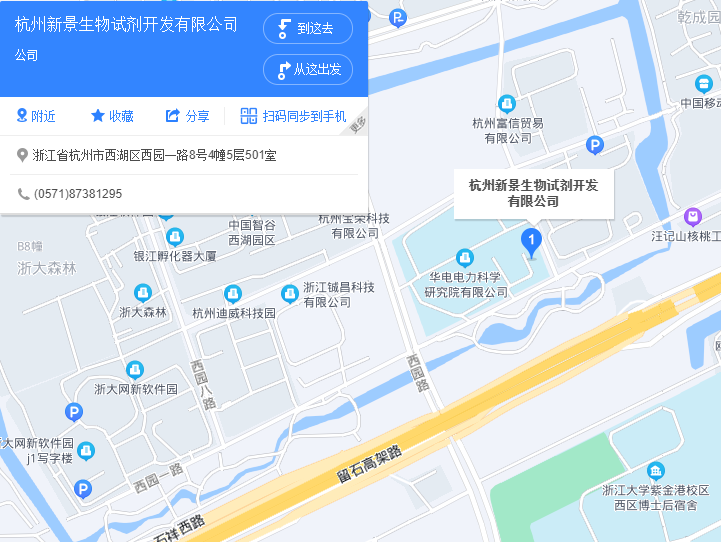Viewport: 721px width, 542px height.
Task: Open 浙大森林 map marker
Action: [142, 293]
